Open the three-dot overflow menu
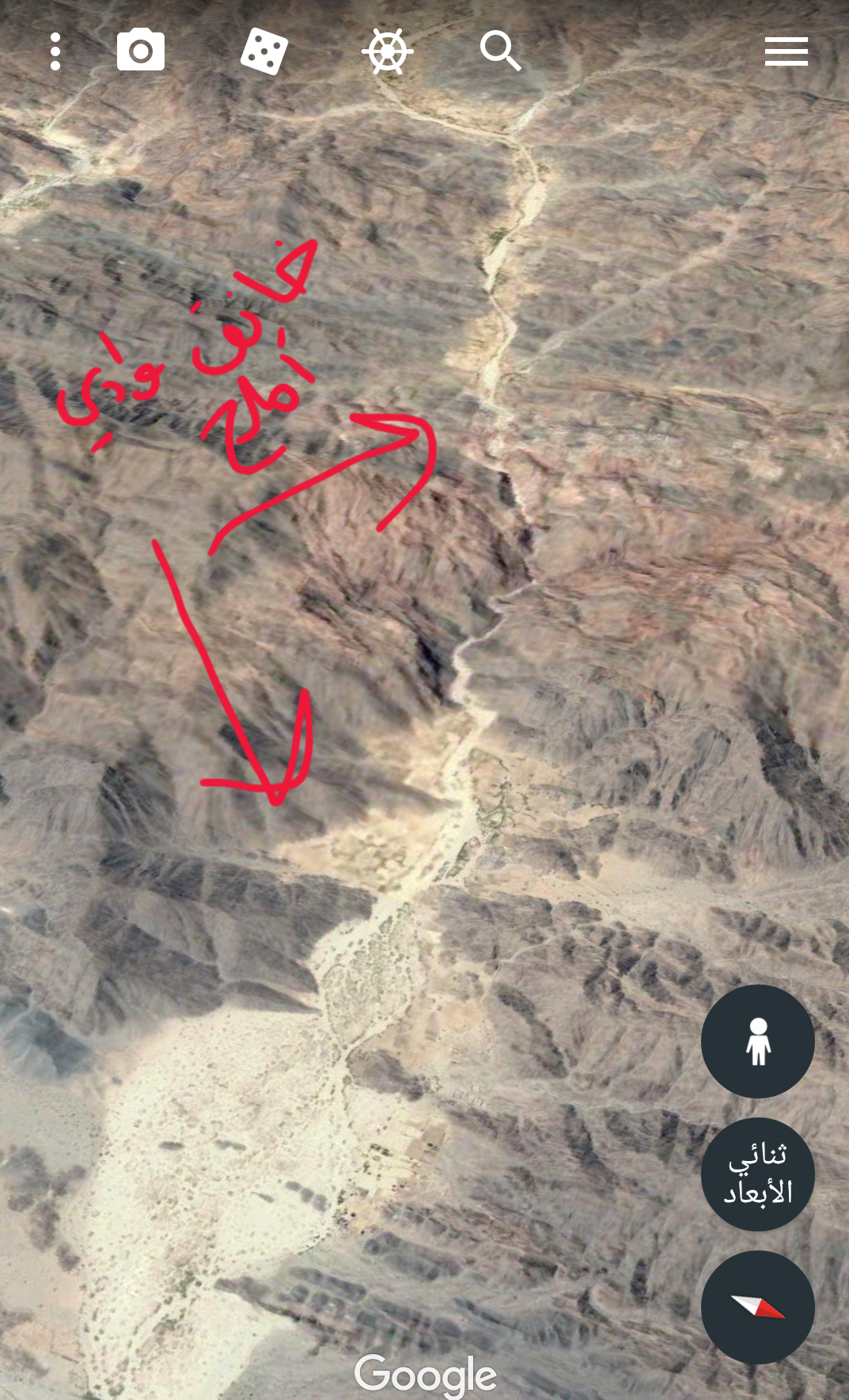The width and height of the screenshot is (849, 1400). [x=55, y=51]
